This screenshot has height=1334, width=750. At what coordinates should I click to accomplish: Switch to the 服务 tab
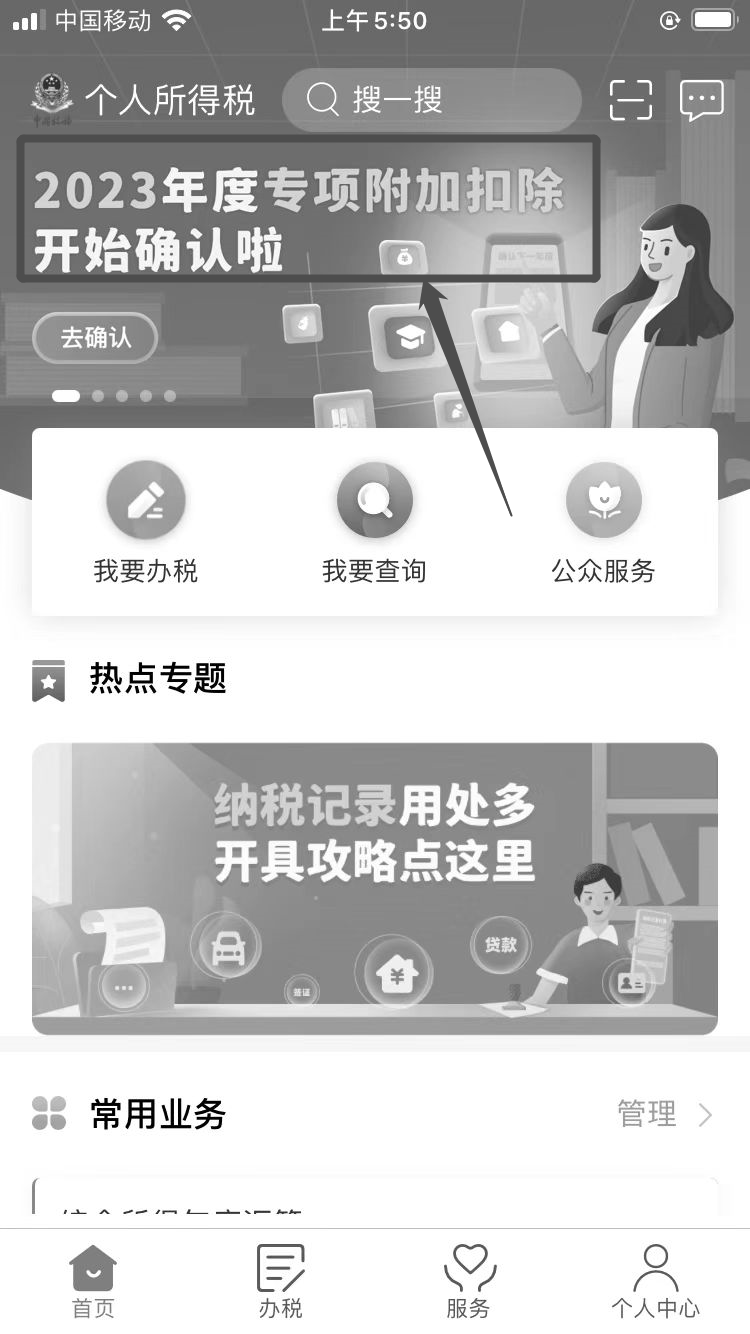(468, 1281)
